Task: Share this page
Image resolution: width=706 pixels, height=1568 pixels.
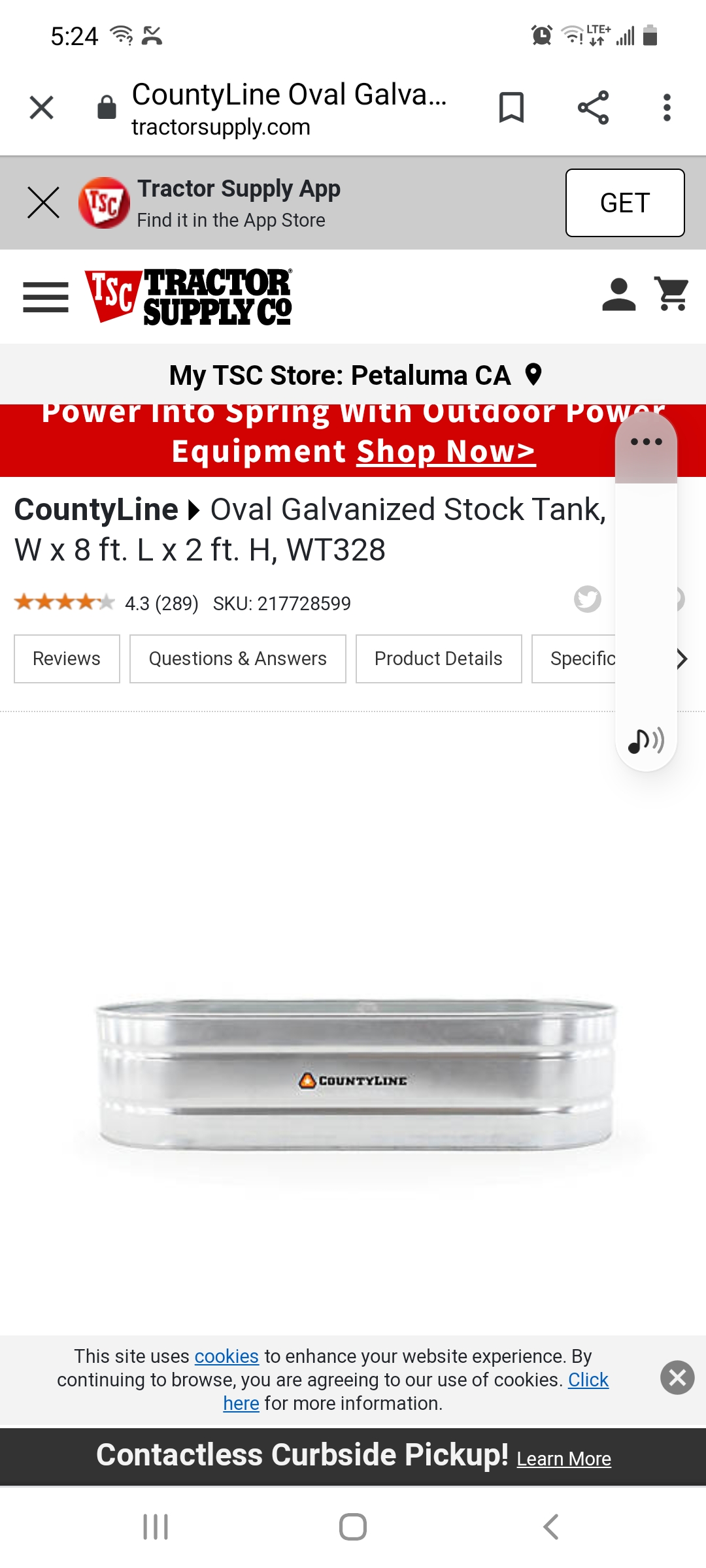Action: (593, 108)
